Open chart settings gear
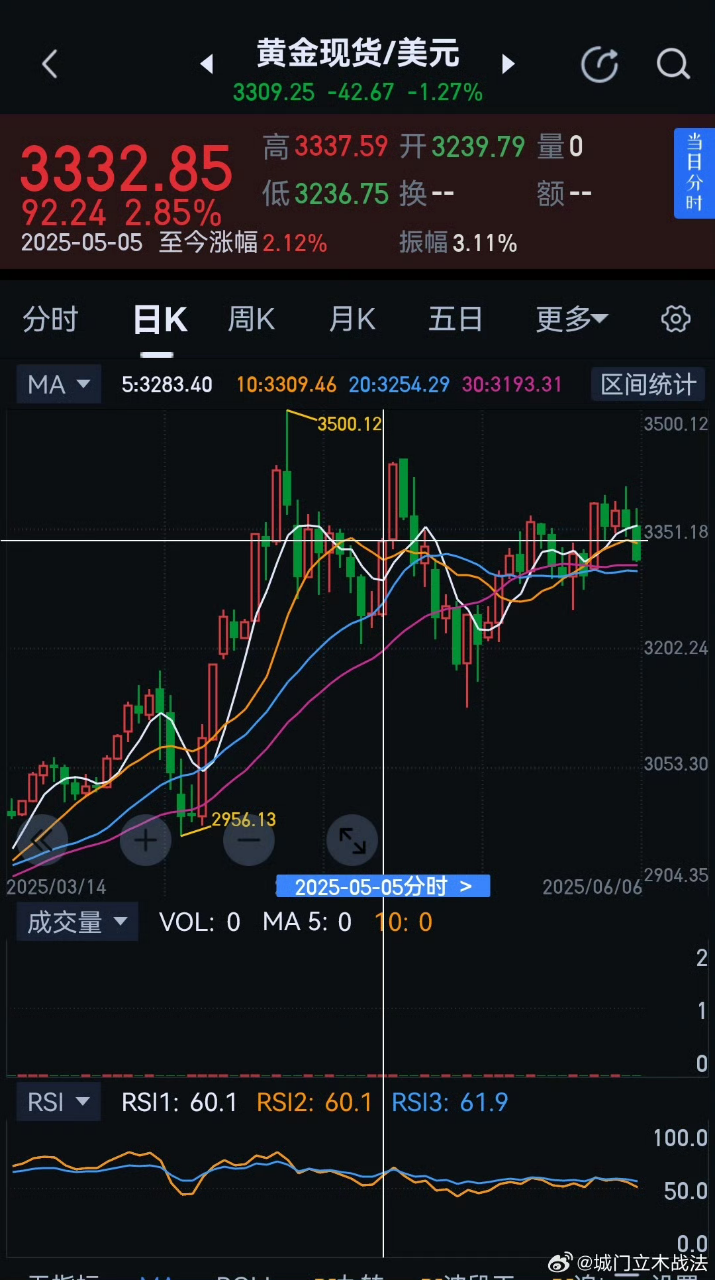715x1280 pixels. [x=676, y=319]
